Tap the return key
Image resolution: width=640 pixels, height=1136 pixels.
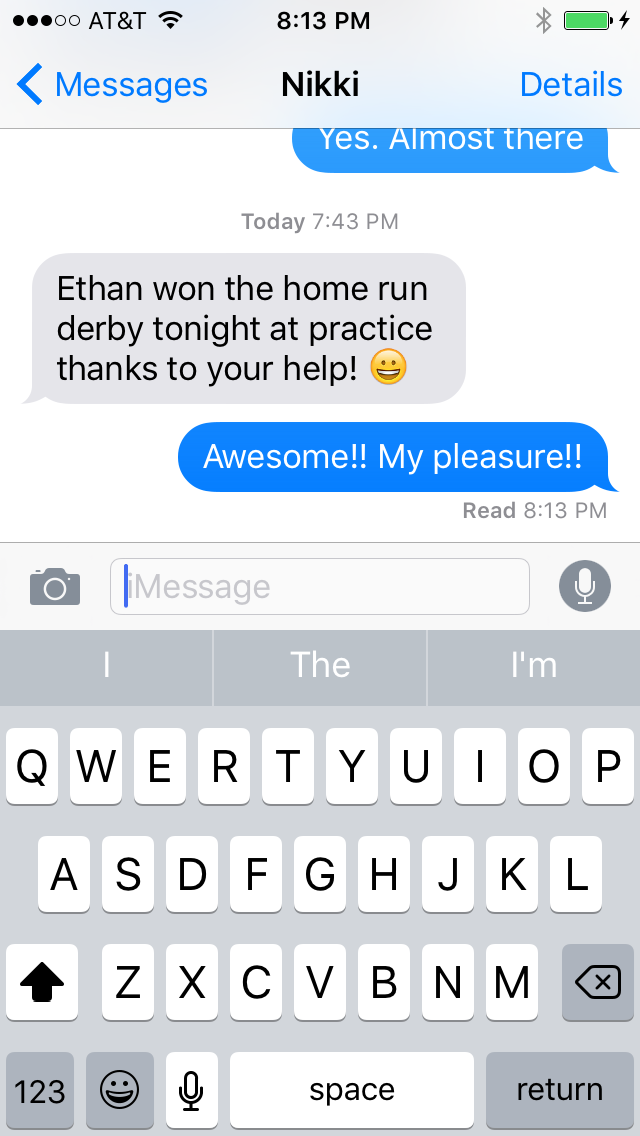(x=560, y=1090)
